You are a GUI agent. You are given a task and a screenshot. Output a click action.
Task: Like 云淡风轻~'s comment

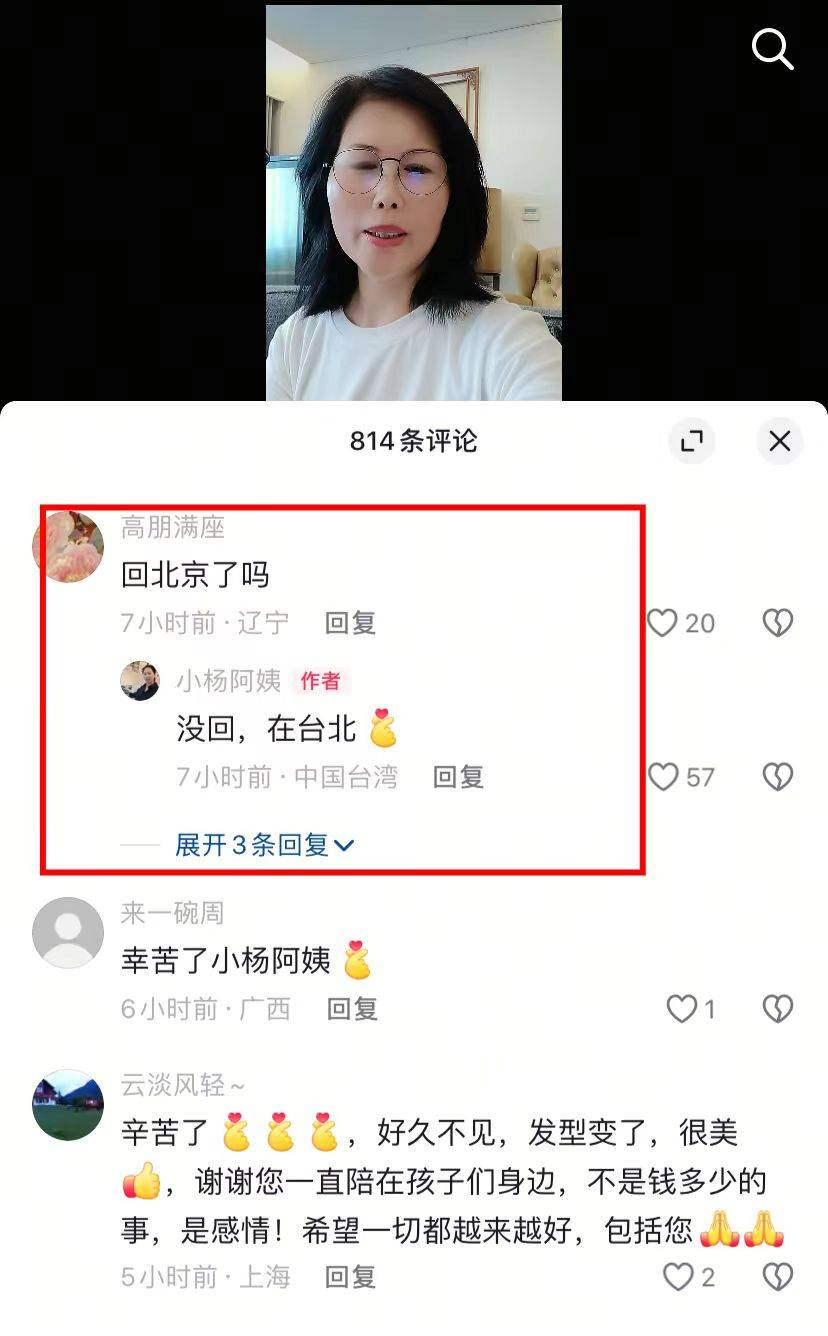pyautogui.click(x=678, y=1277)
